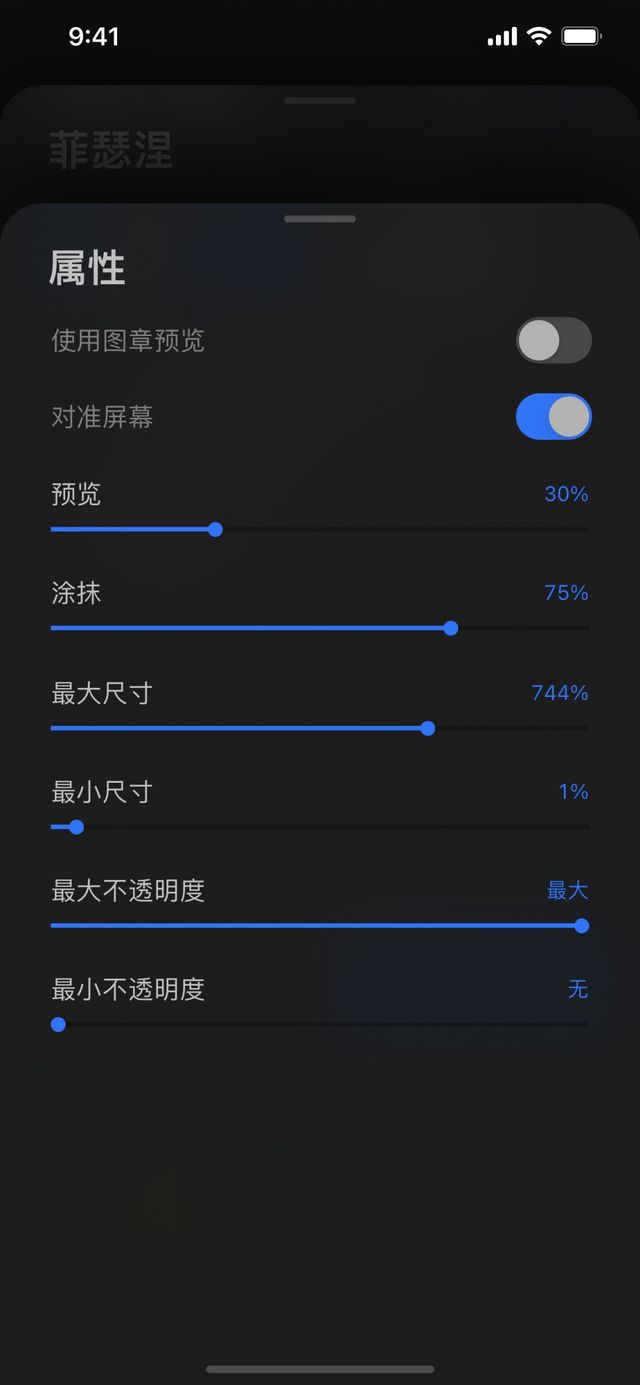The height and width of the screenshot is (1385, 640).
Task: Tap the 涂抹 slider track
Action: (x=320, y=628)
